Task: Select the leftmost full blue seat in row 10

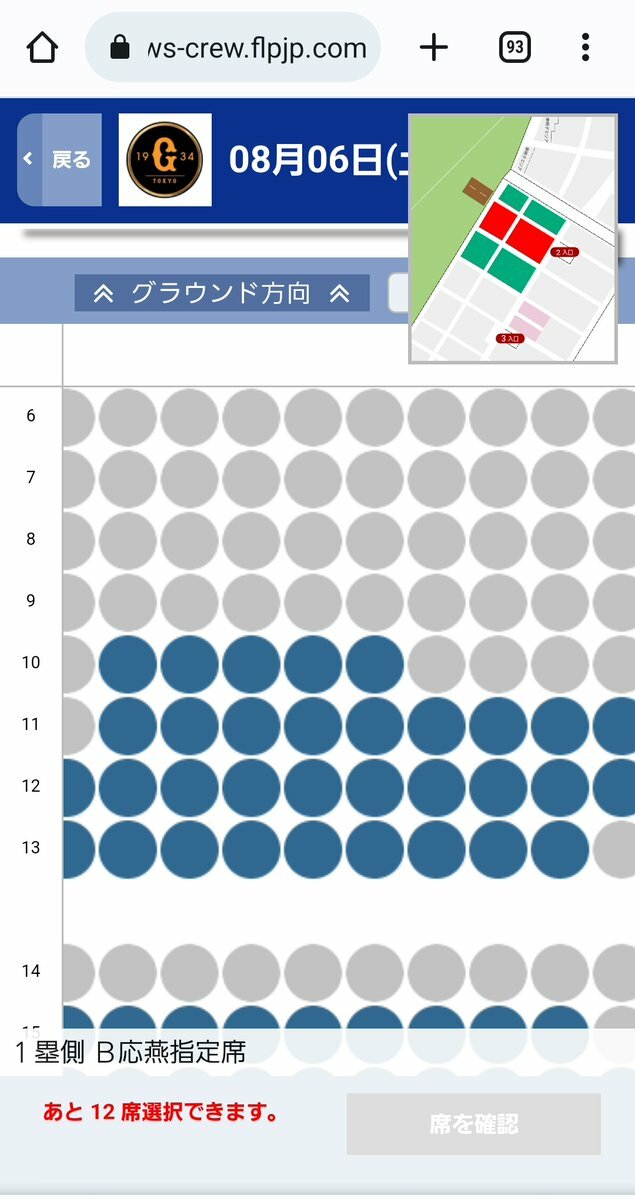Action: pos(128,663)
